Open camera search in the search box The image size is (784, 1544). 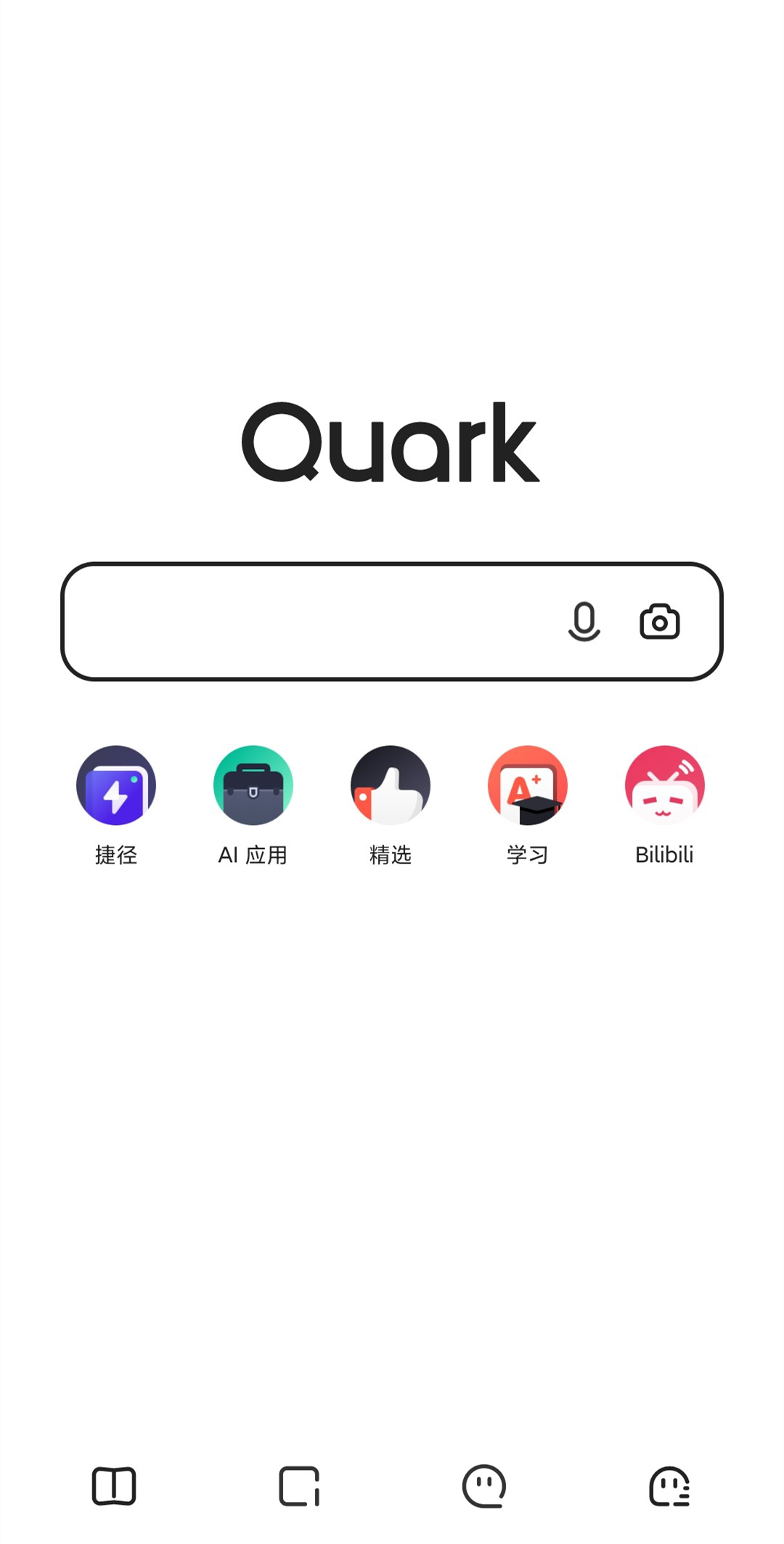[x=659, y=622]
